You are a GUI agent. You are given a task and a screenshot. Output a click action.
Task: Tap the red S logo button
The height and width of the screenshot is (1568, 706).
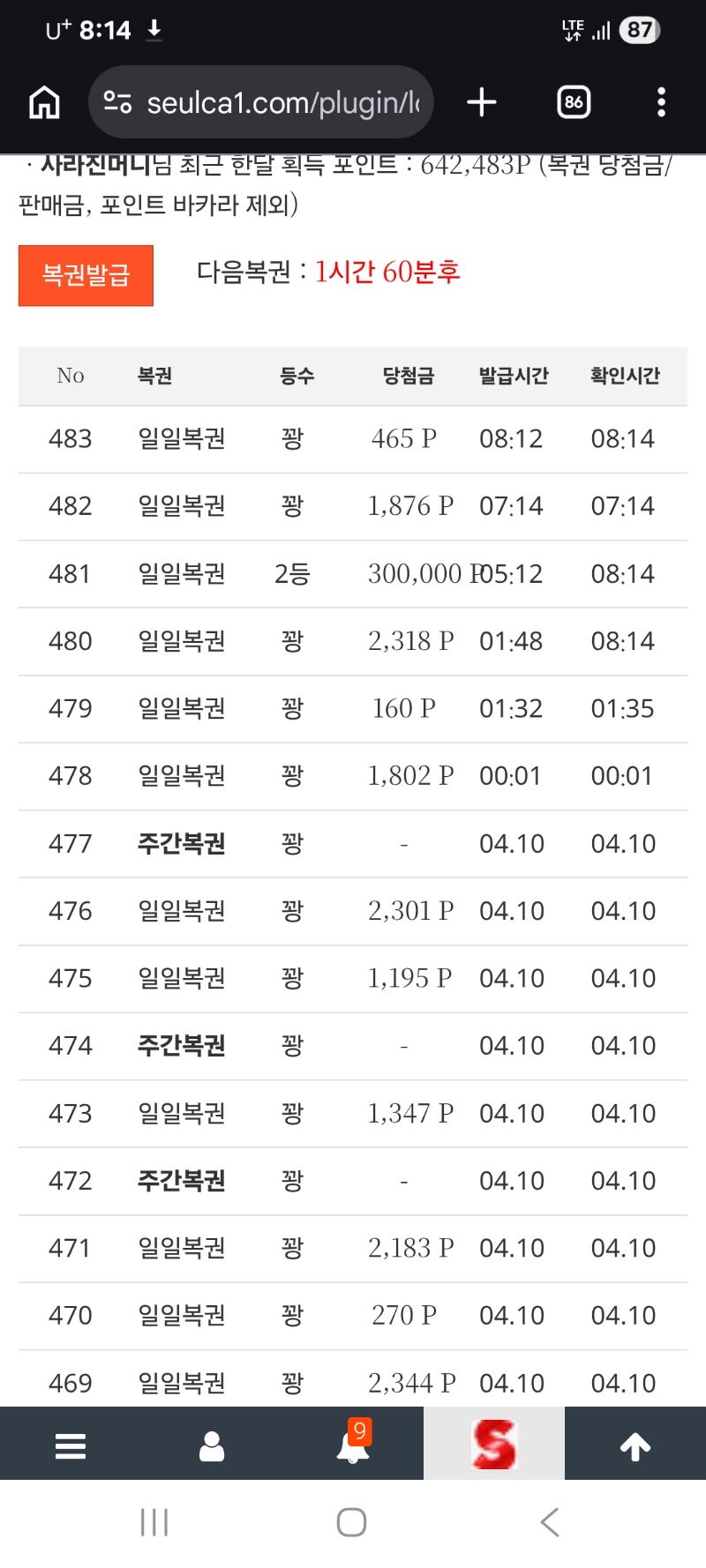click(494, 1445)
